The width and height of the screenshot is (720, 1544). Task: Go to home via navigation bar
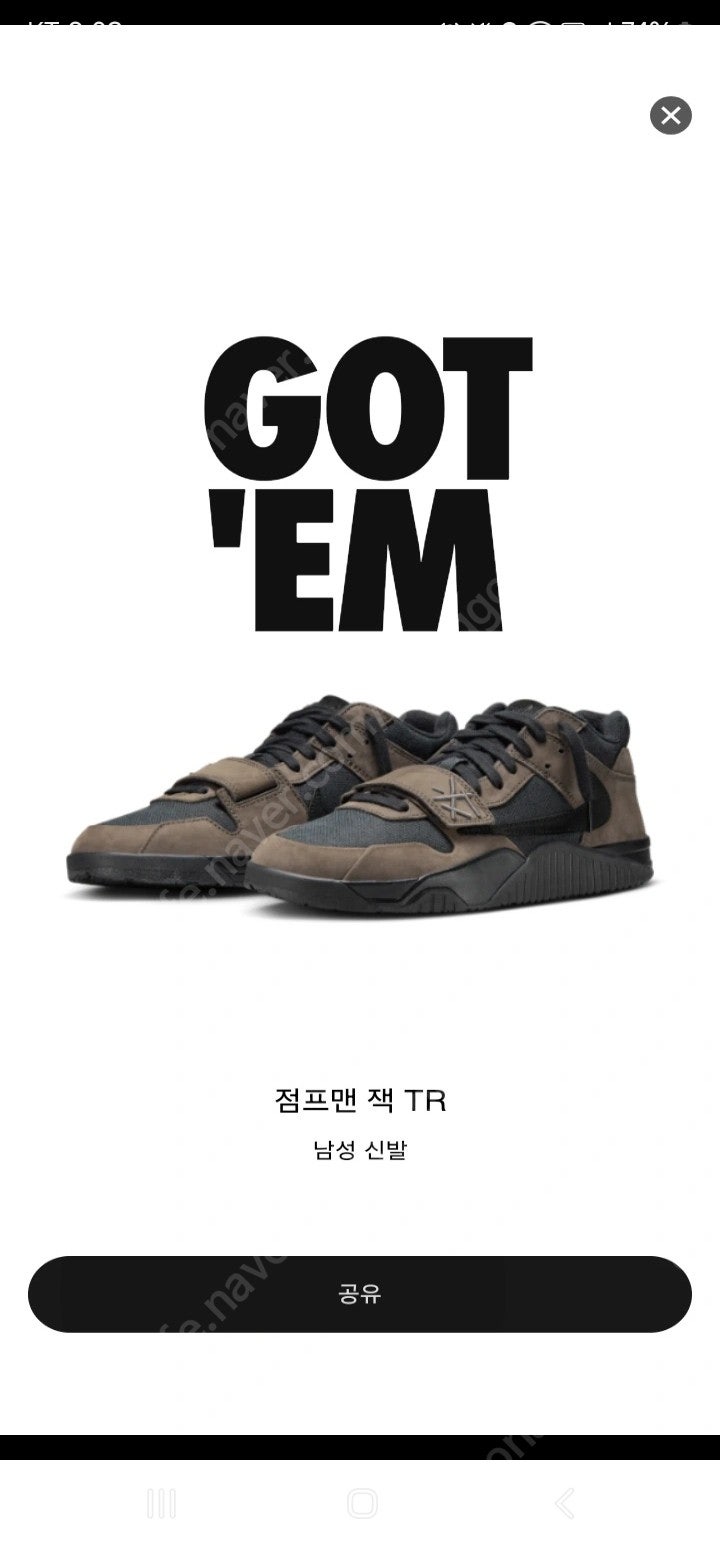pyautogui.click(x=361, y=1504)
